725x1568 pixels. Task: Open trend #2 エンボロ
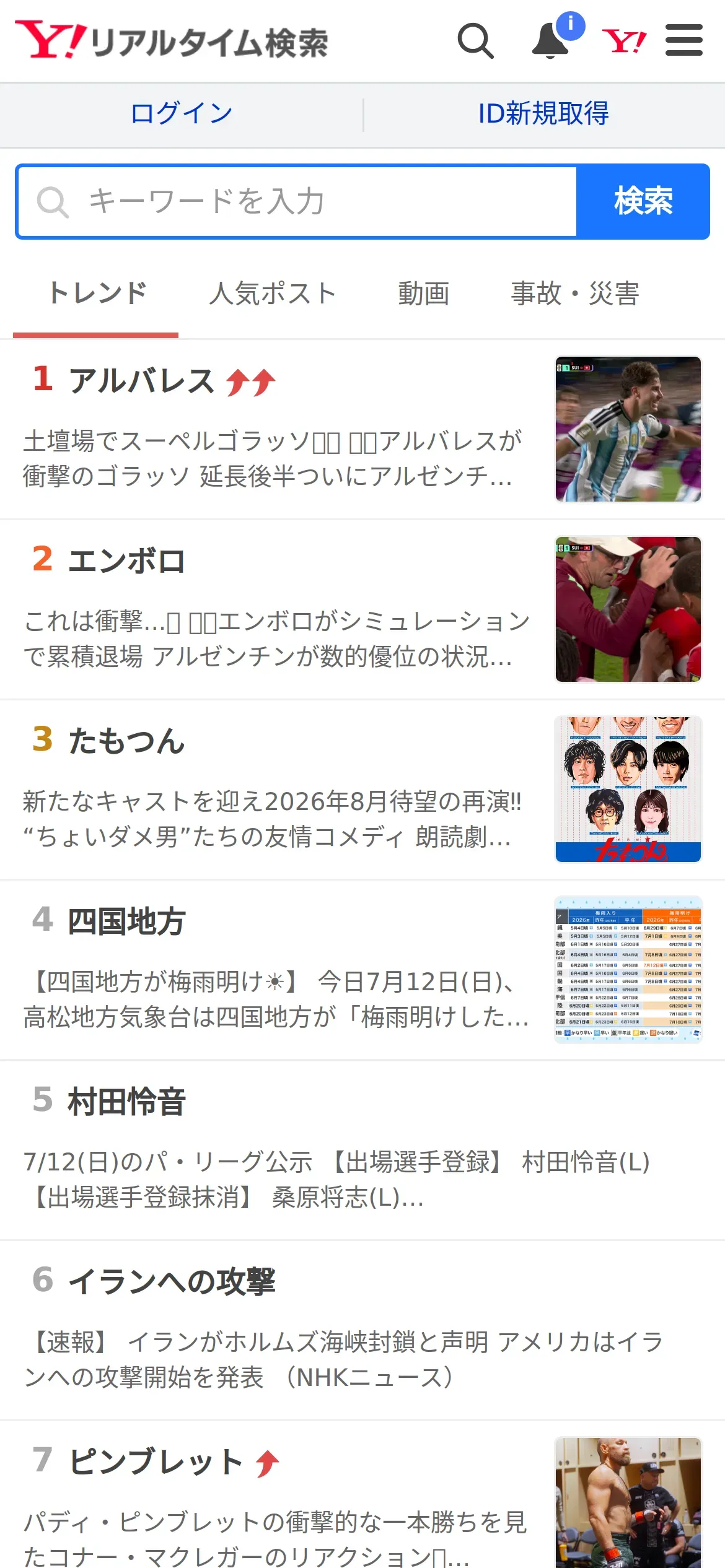coord(362,609)
